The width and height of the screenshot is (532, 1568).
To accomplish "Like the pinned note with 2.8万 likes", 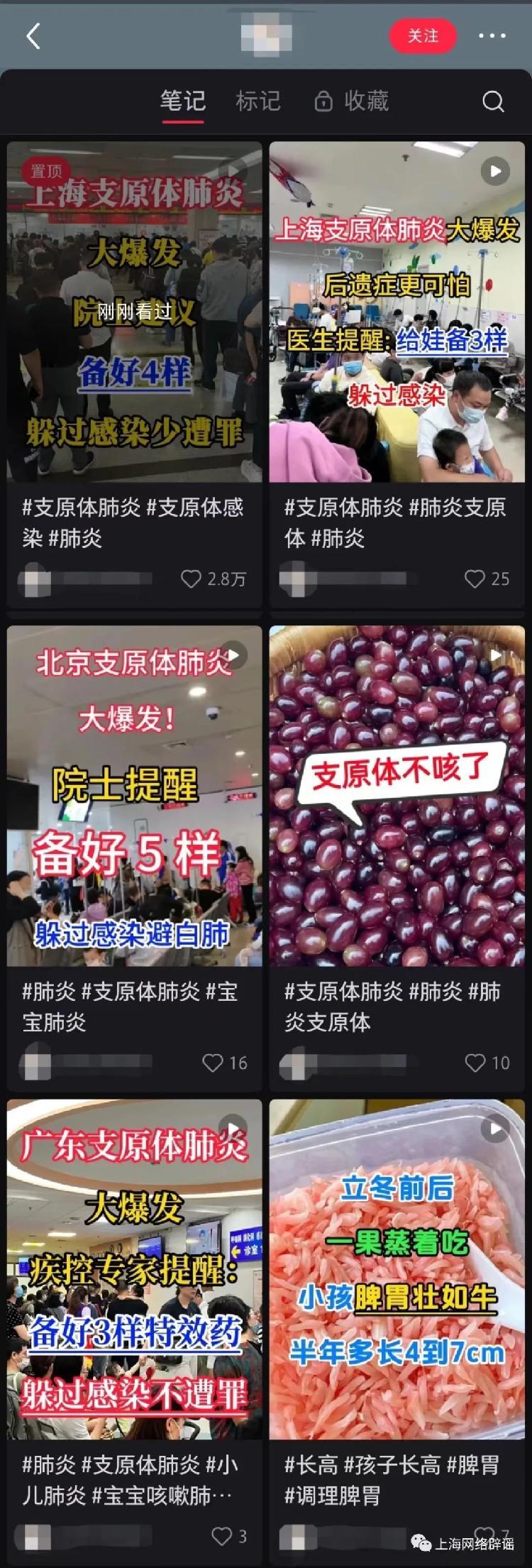I will 191,579.
